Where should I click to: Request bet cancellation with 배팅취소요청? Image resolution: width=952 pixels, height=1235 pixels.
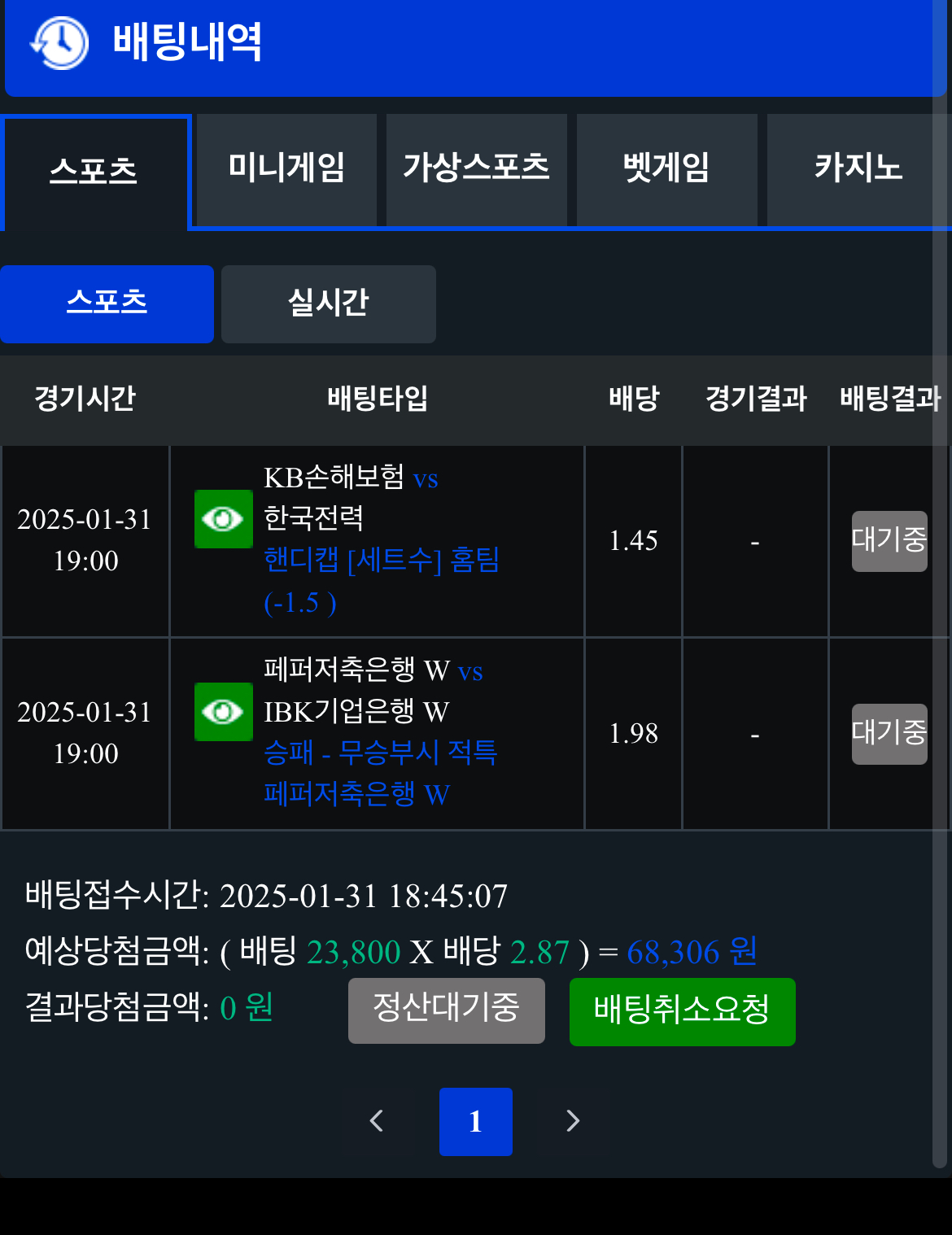click(x=682, y=1011)
